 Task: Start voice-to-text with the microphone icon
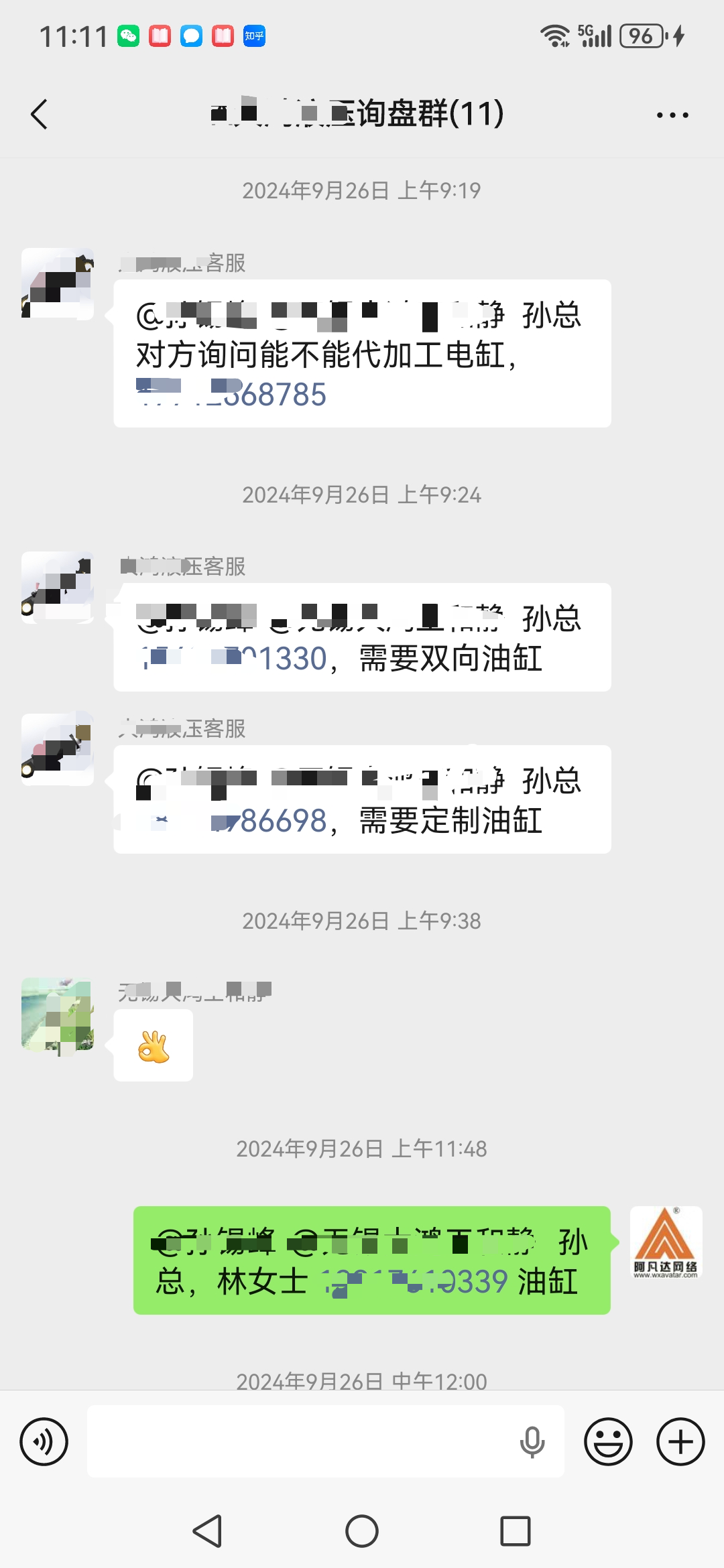(531, 1441)
